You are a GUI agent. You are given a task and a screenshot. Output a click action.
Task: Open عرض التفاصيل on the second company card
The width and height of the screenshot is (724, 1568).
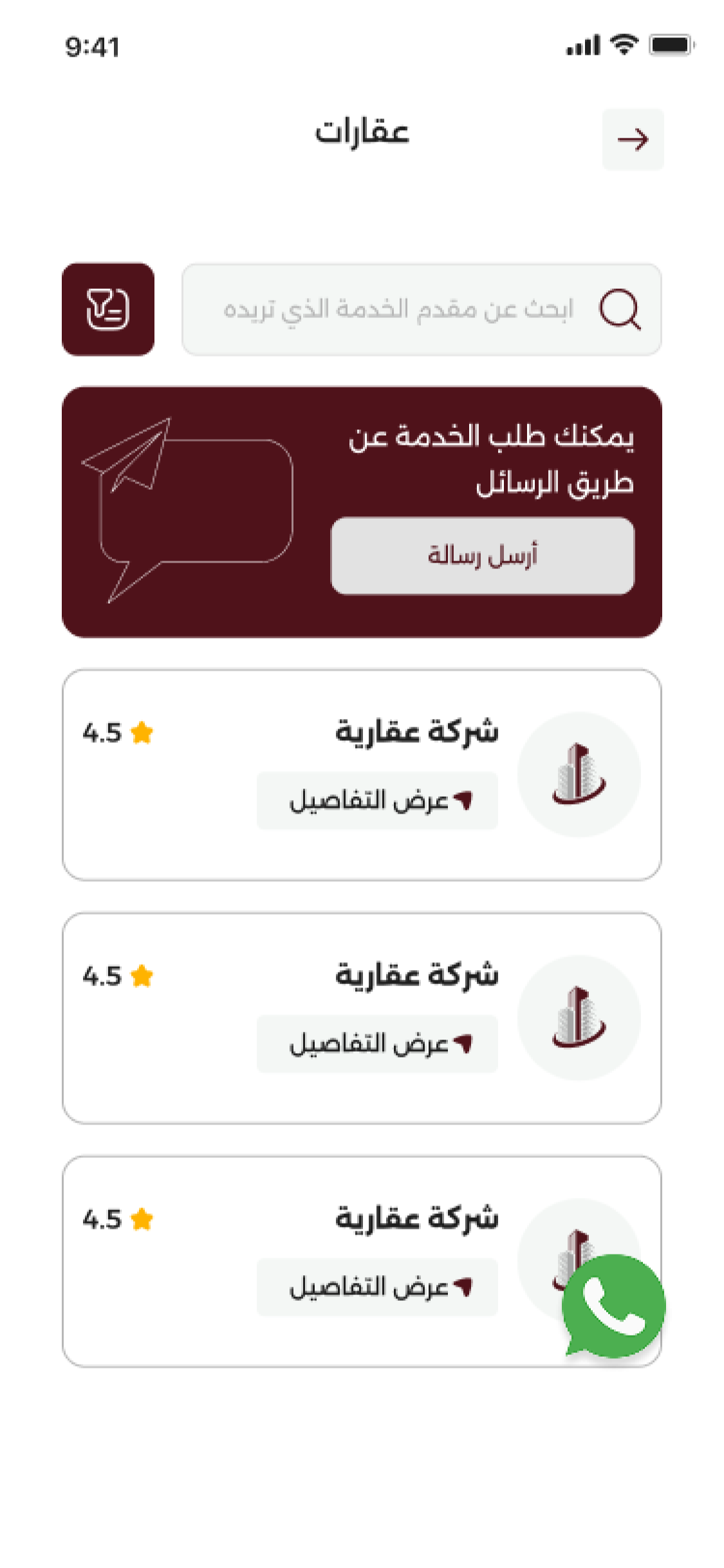tap(377, 1044)
